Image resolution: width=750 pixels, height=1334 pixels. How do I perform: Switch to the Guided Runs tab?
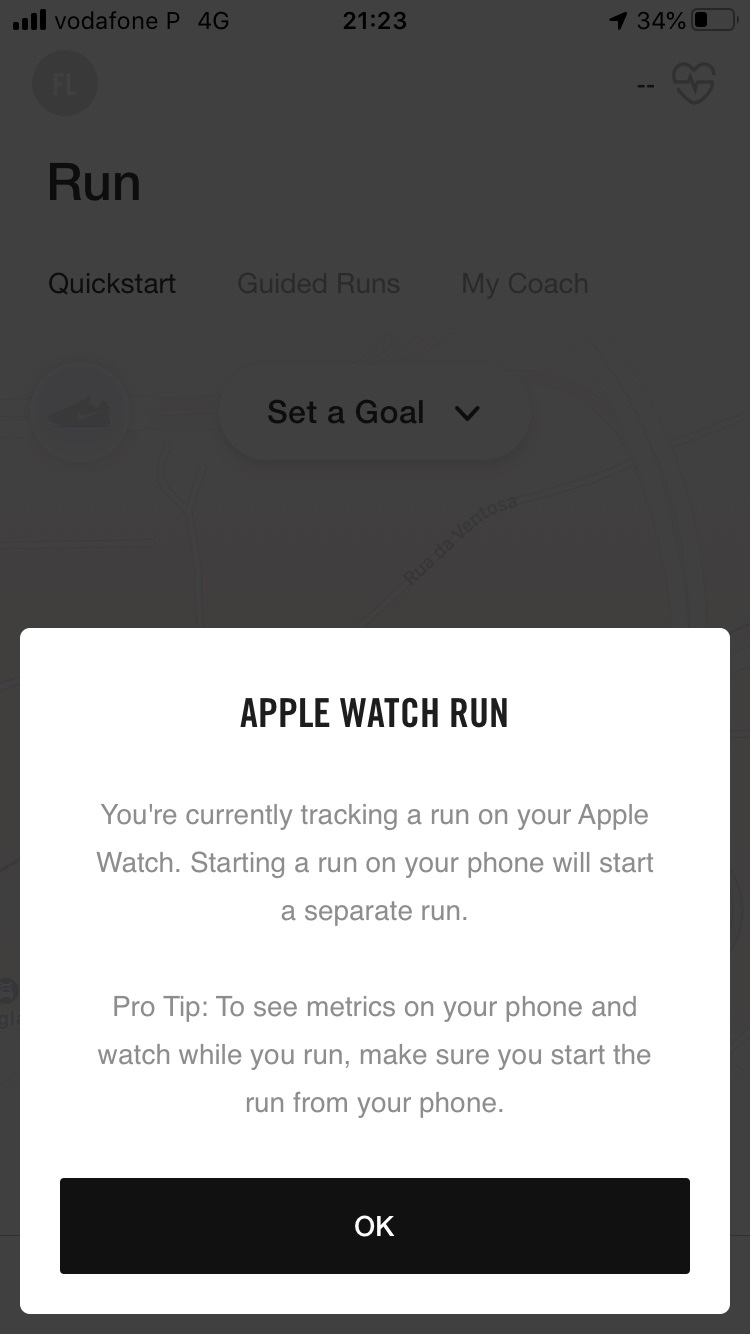tap(318, 284)
